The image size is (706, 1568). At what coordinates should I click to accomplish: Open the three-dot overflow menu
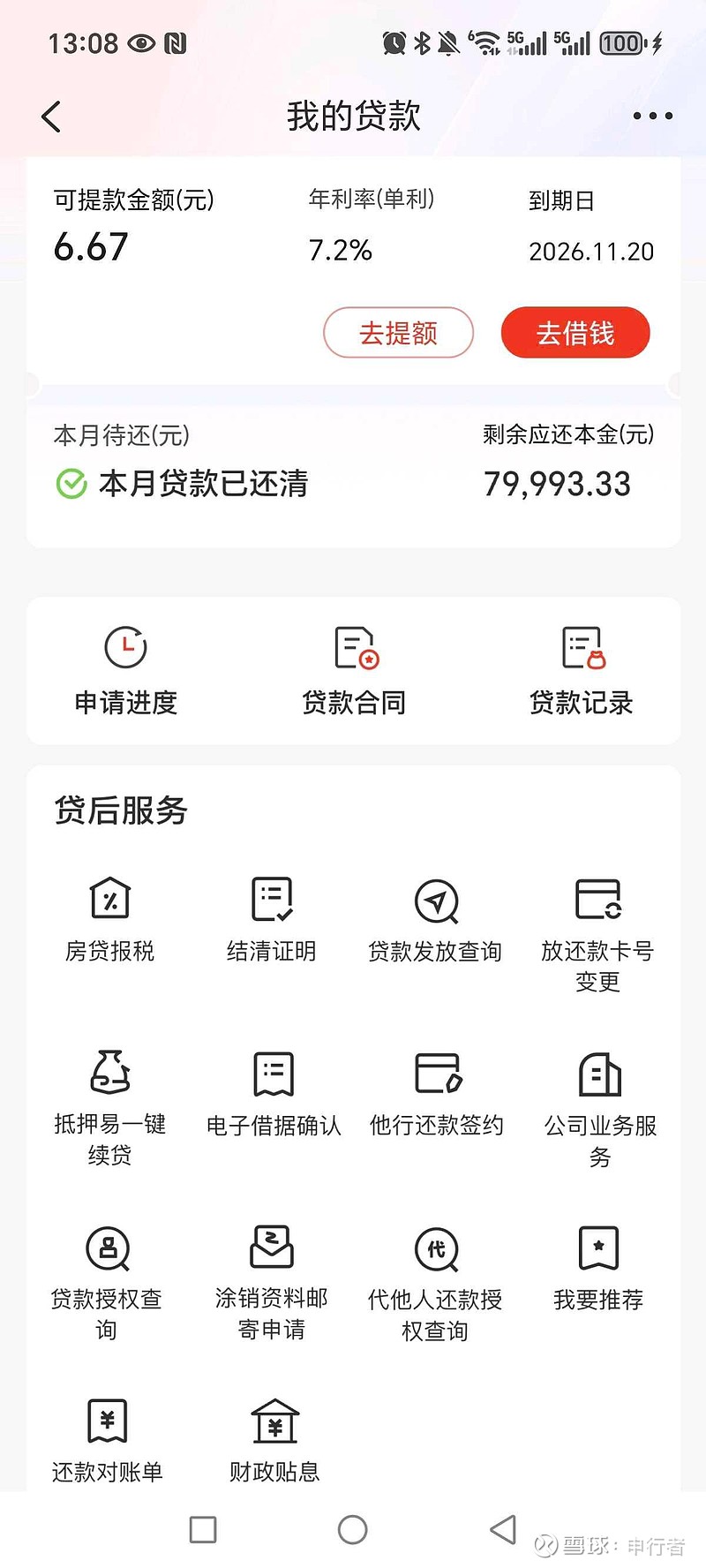652,117
